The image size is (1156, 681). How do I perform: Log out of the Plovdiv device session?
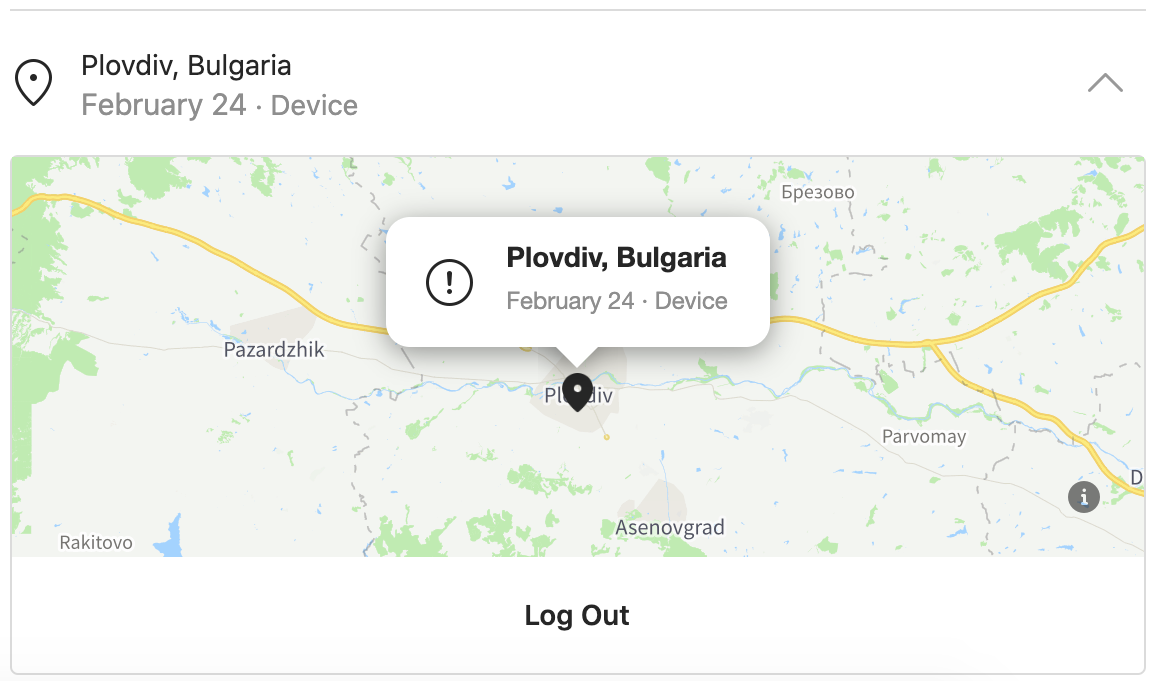(577, 615)
